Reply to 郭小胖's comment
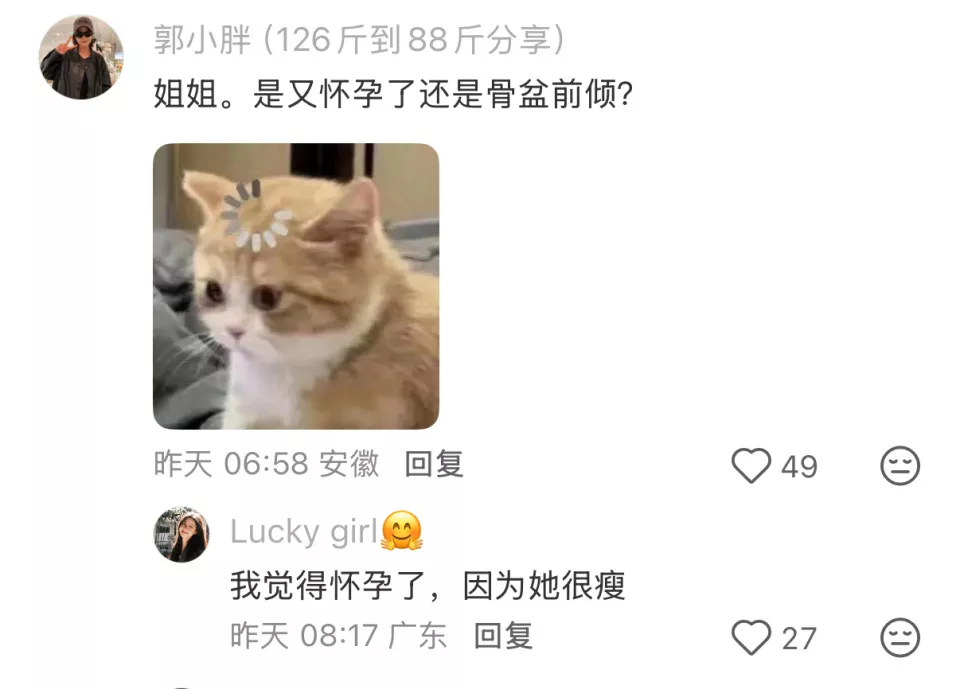Viewport: 960px width, 689px height. click(434, 464)
